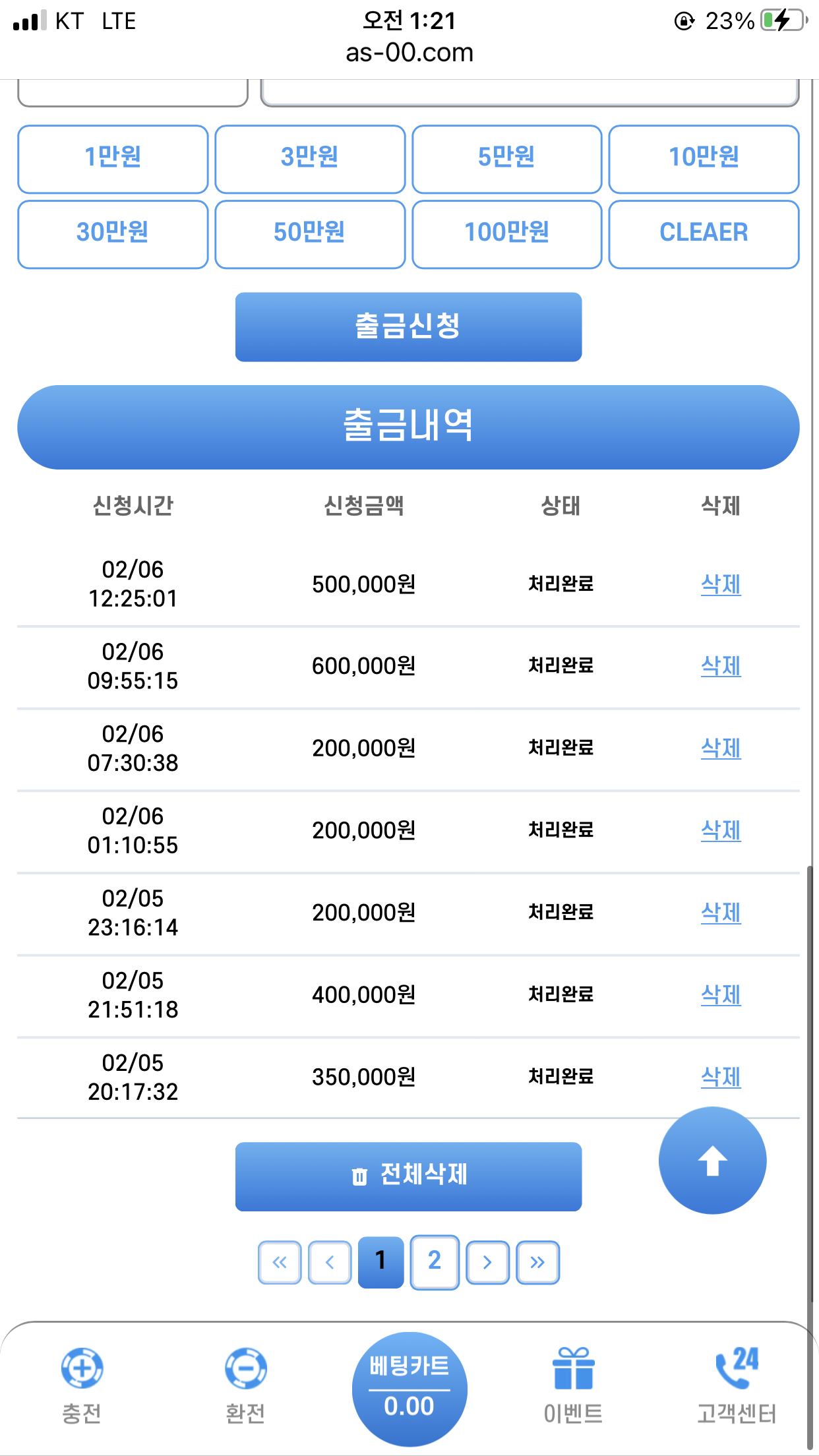Delete the 600,000원 withdrawal record
The height and width of the screenshot is (1456, 819).
coord(721,666)
